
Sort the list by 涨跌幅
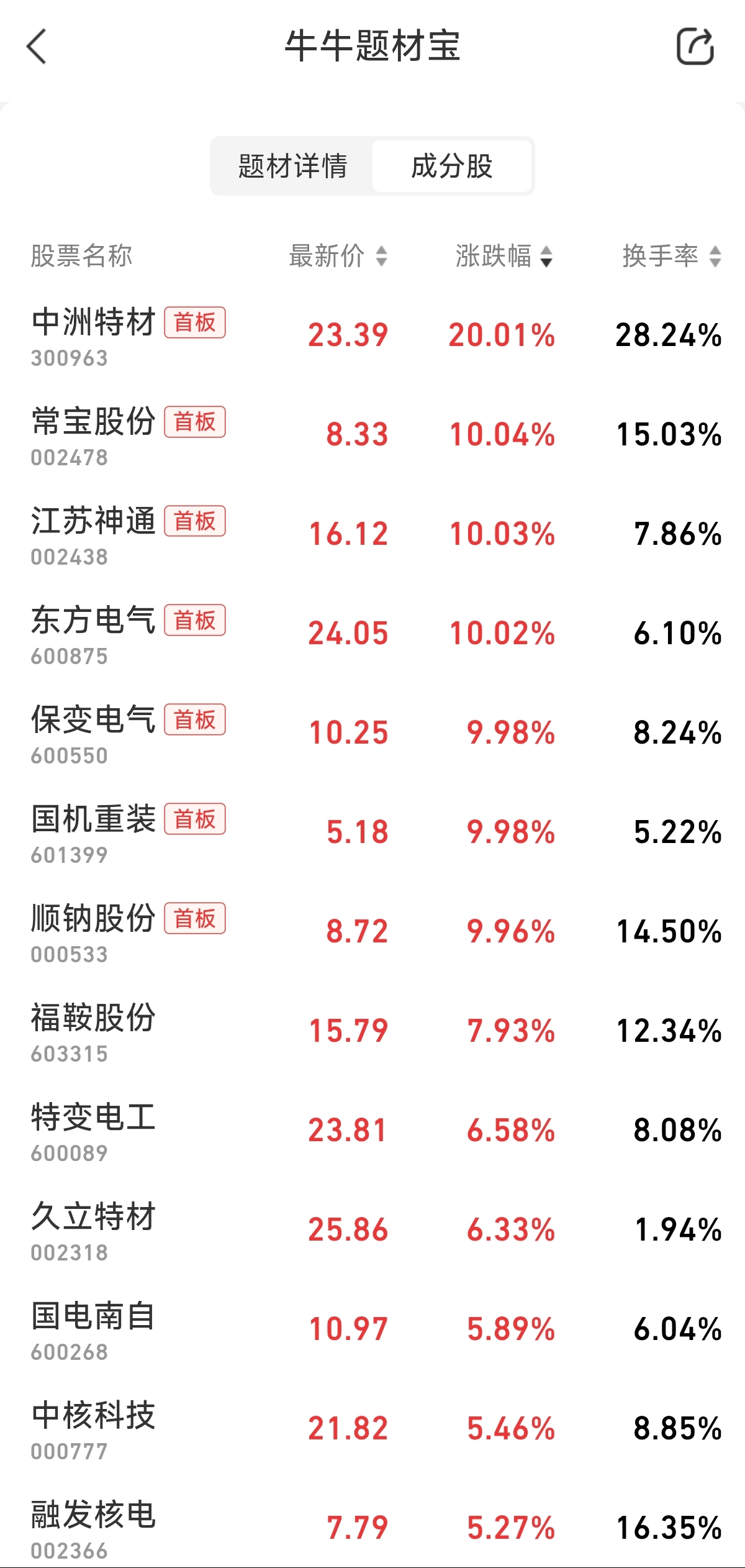click(x=503, y=256)
